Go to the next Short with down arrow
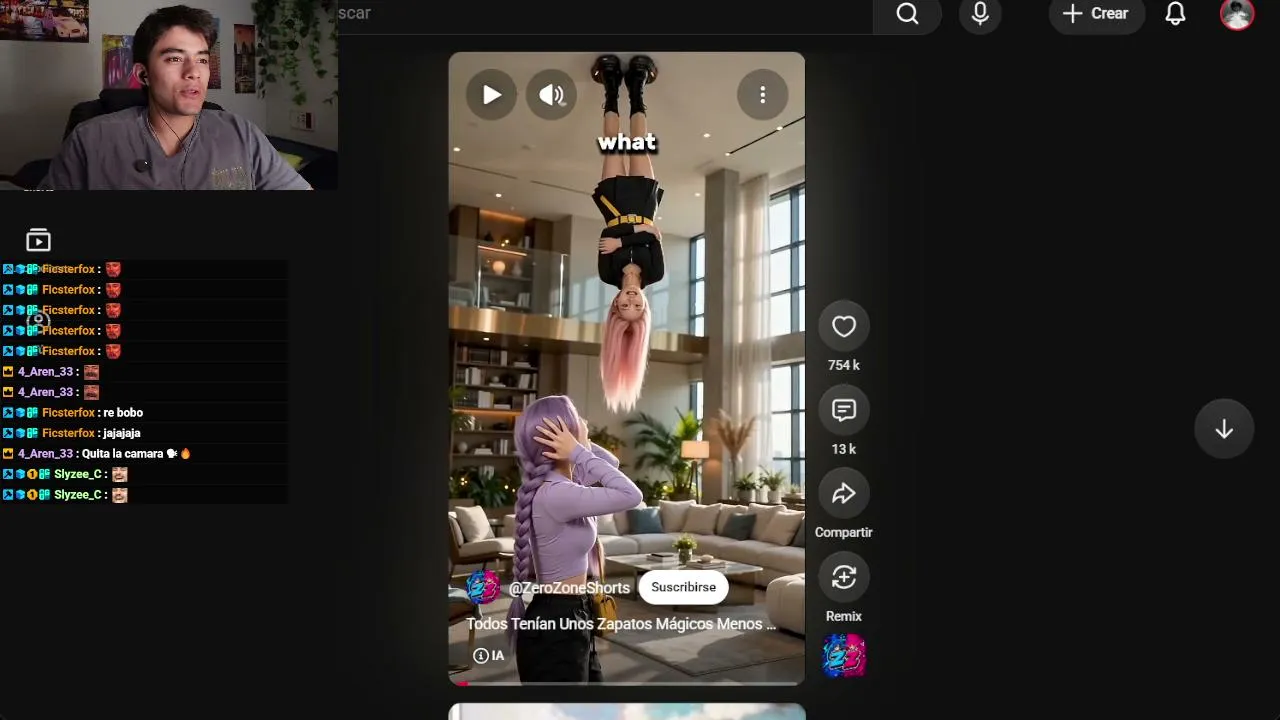This screenshot has width=1280, height=720. [1224, 429]
